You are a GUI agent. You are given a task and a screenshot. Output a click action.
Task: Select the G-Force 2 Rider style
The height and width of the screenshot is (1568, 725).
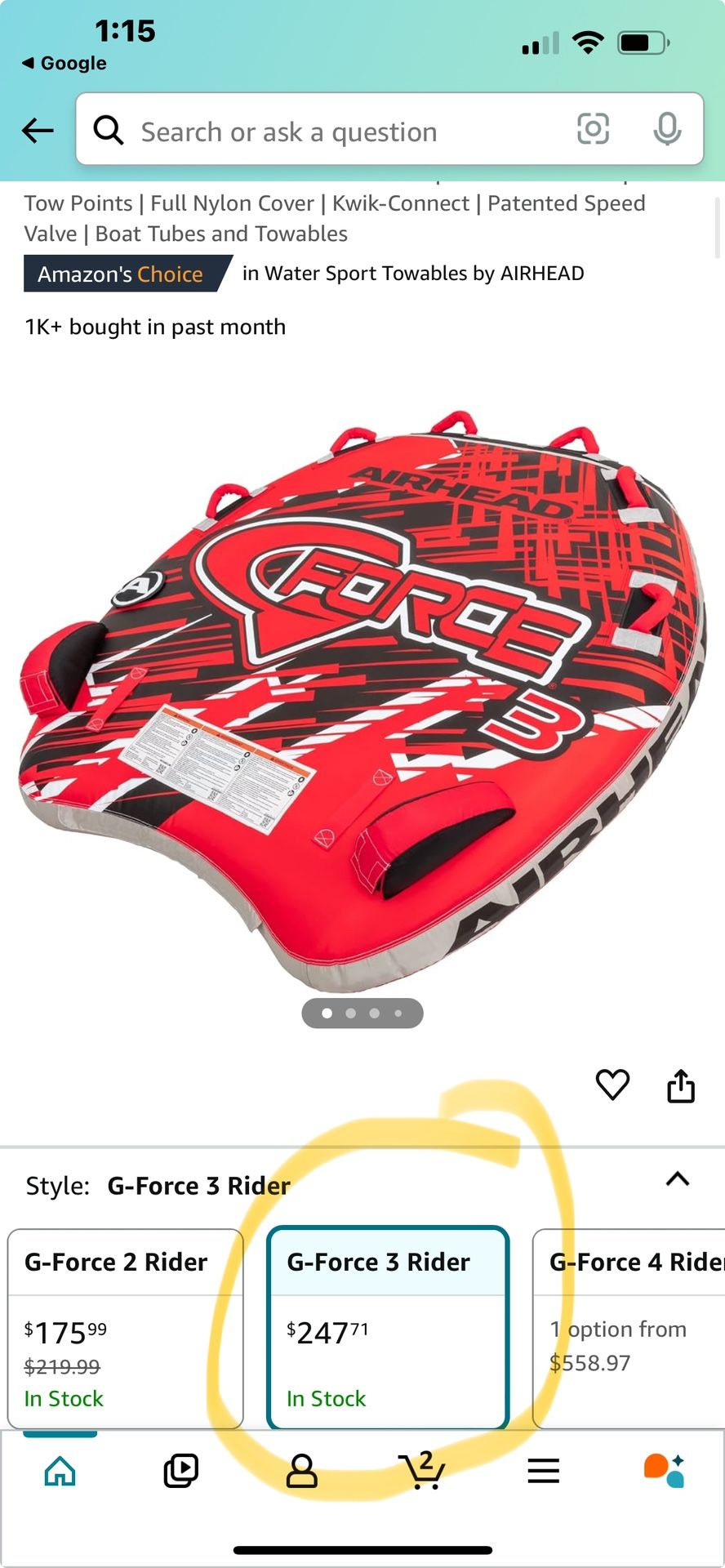[126, 1329]
